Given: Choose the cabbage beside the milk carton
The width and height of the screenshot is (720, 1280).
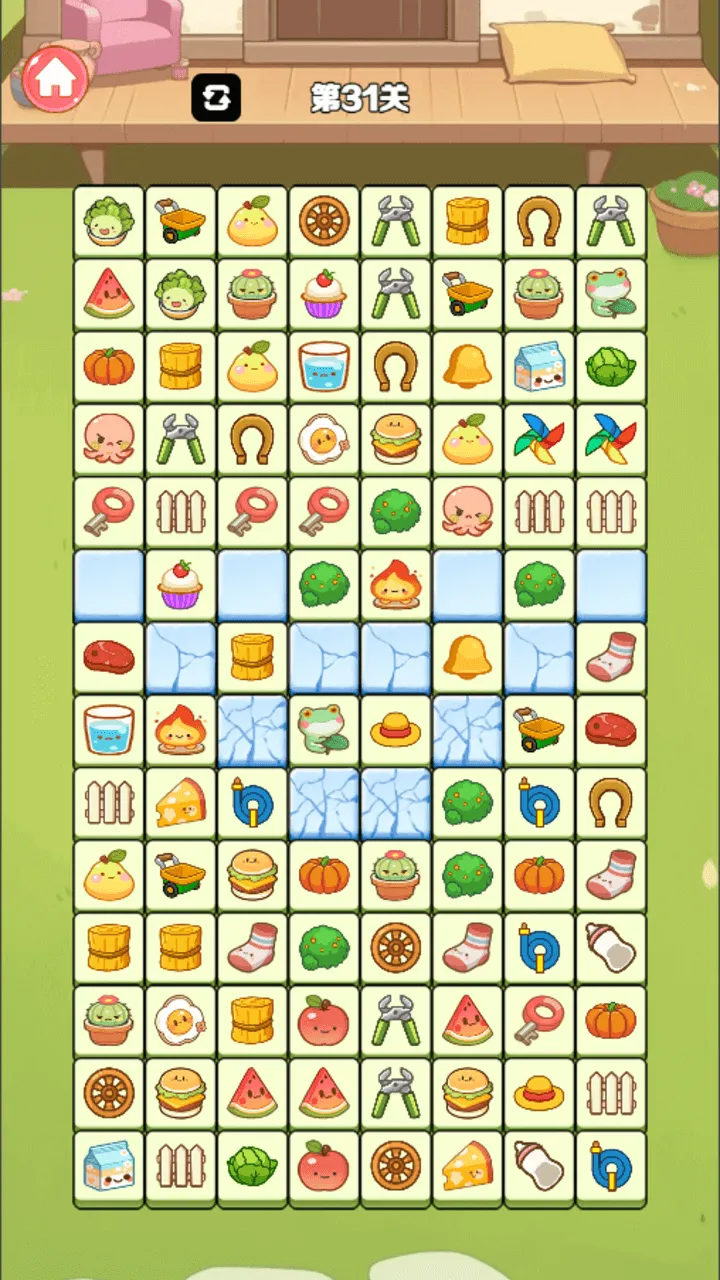Looking at the screenshot, I should coord(611,368).
